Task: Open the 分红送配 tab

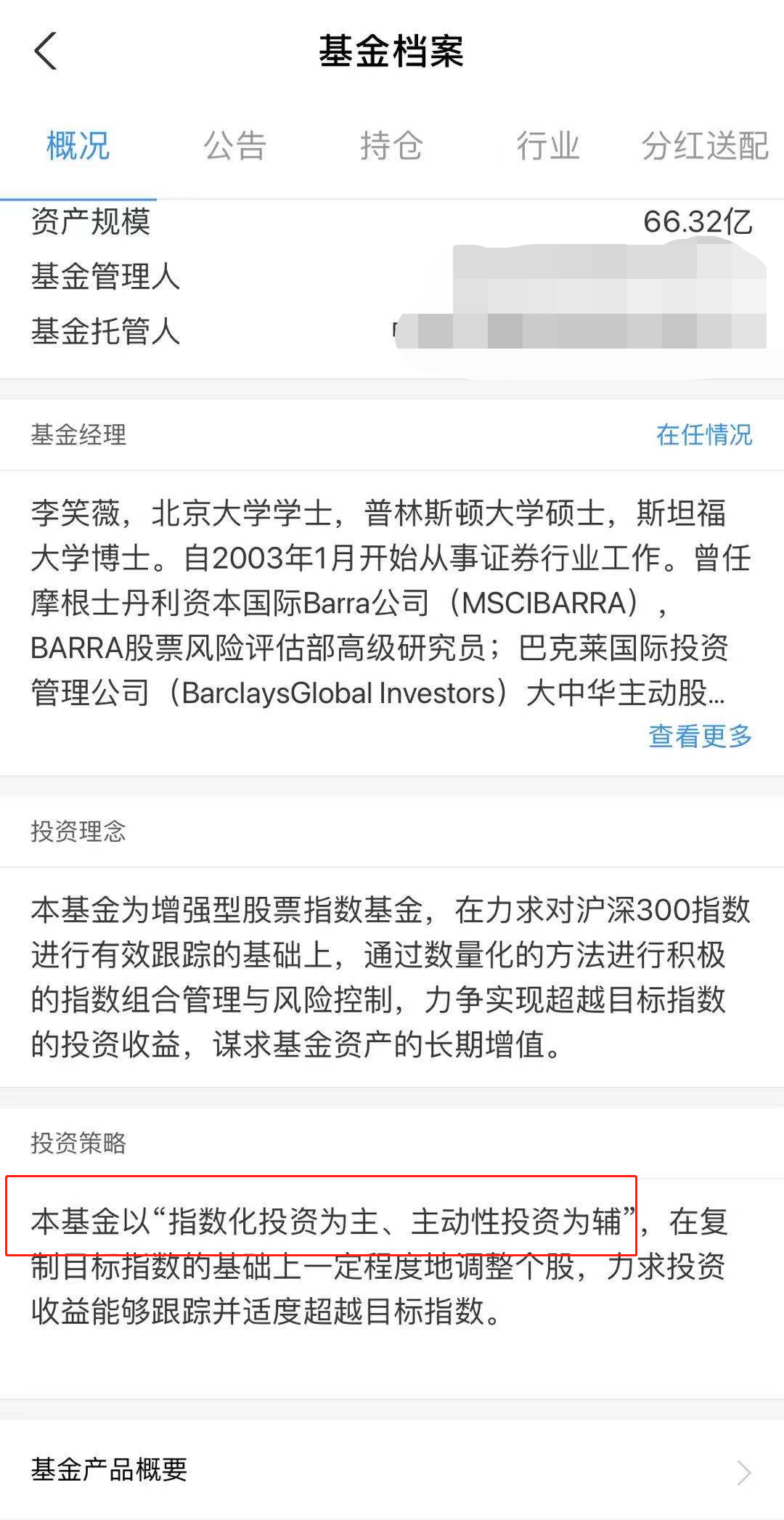Action: point(704,146)
